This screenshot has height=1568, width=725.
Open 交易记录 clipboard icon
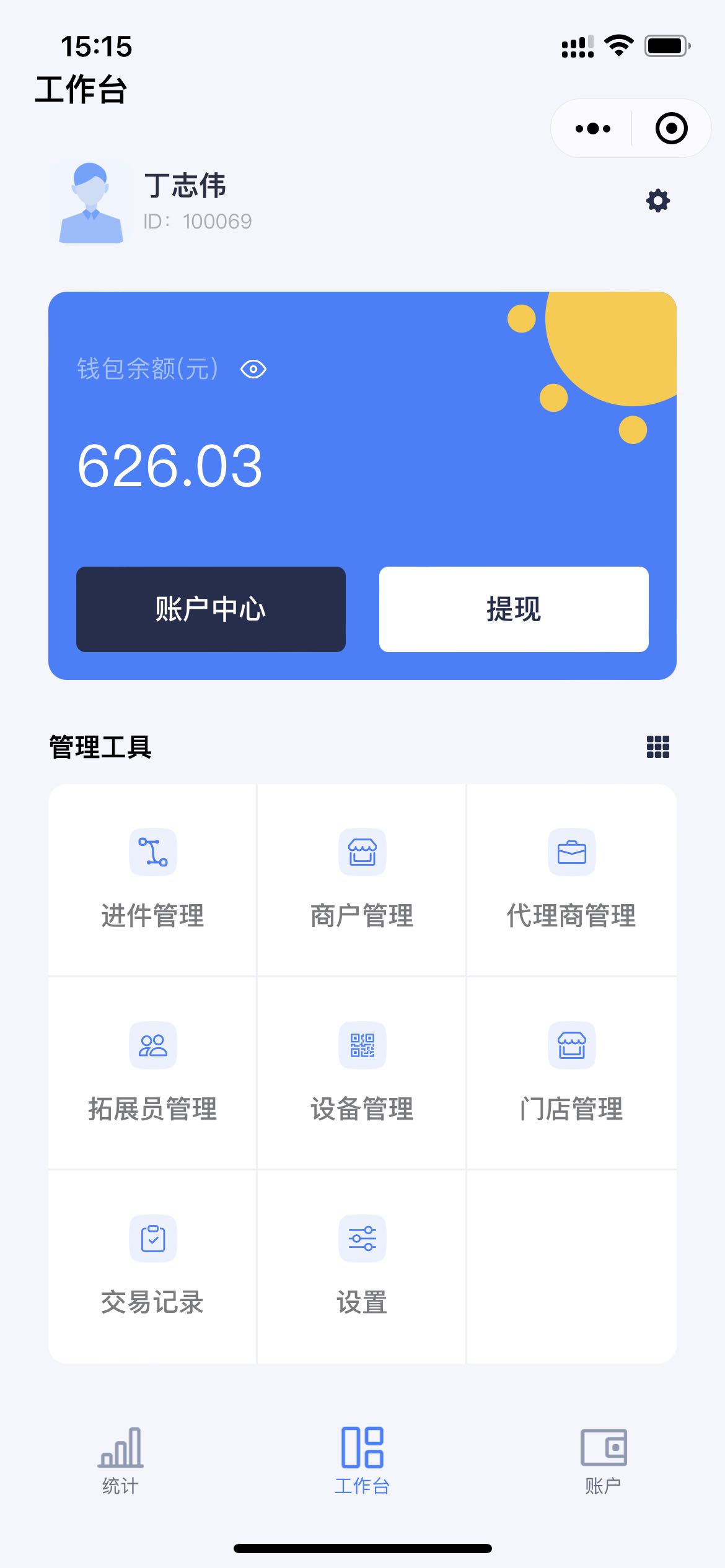(152, 1239)
